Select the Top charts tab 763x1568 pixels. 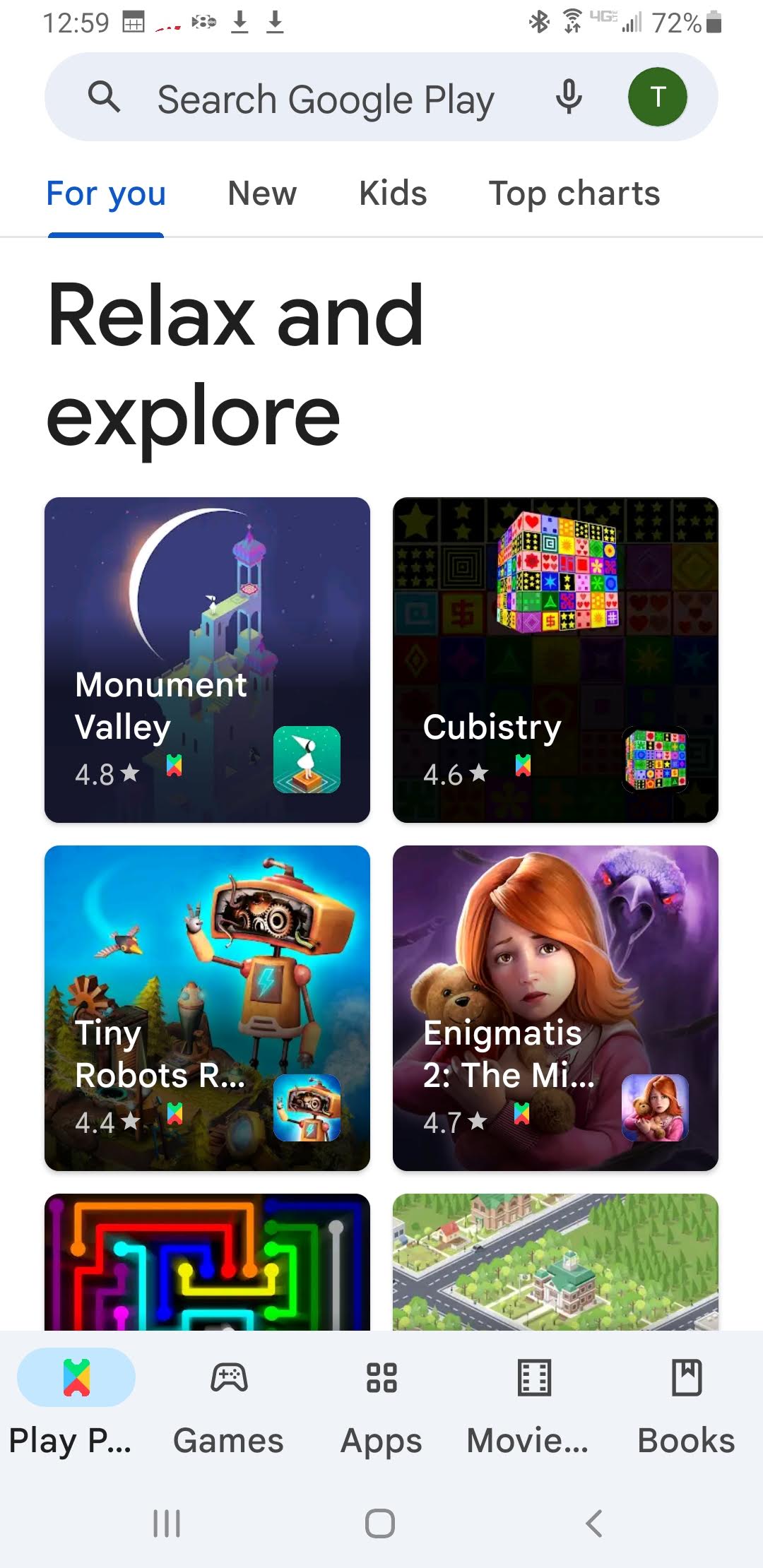tap(574, 193)
